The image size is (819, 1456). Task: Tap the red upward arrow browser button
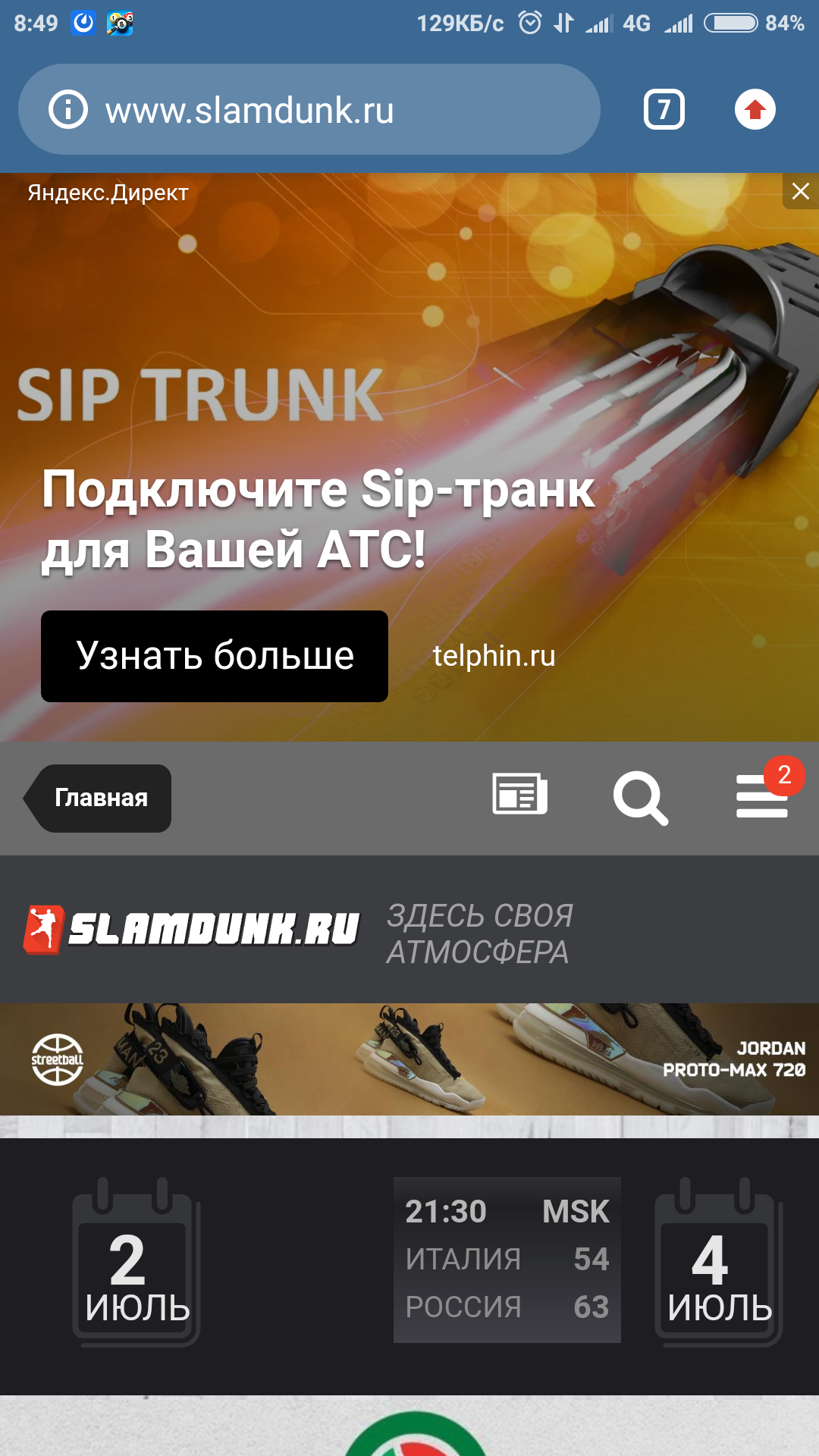click(x=755, y=110)
